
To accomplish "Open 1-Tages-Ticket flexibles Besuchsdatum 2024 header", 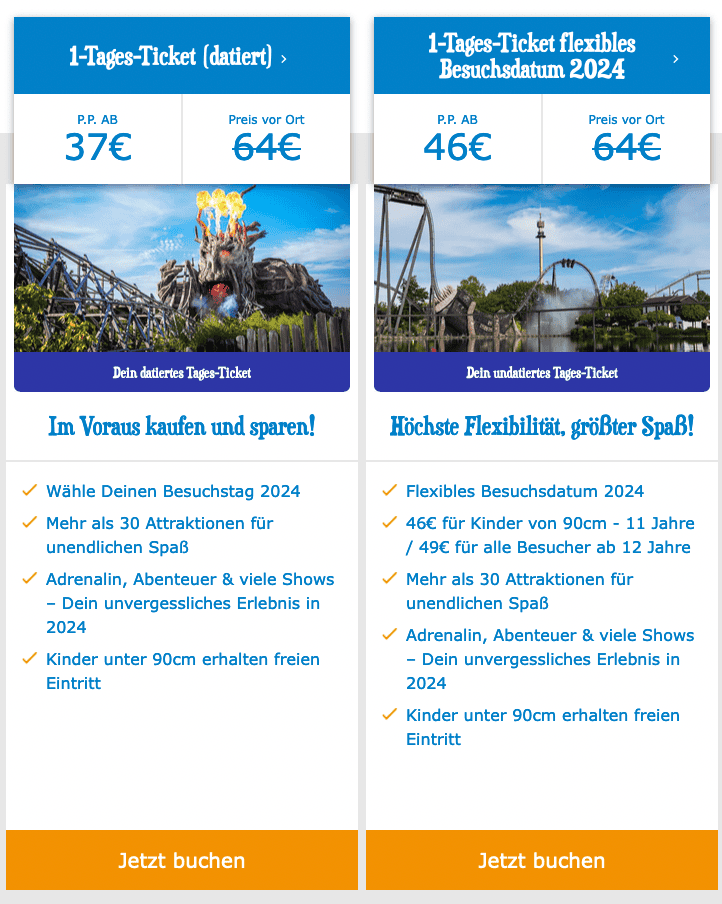I will pos(541,57).
